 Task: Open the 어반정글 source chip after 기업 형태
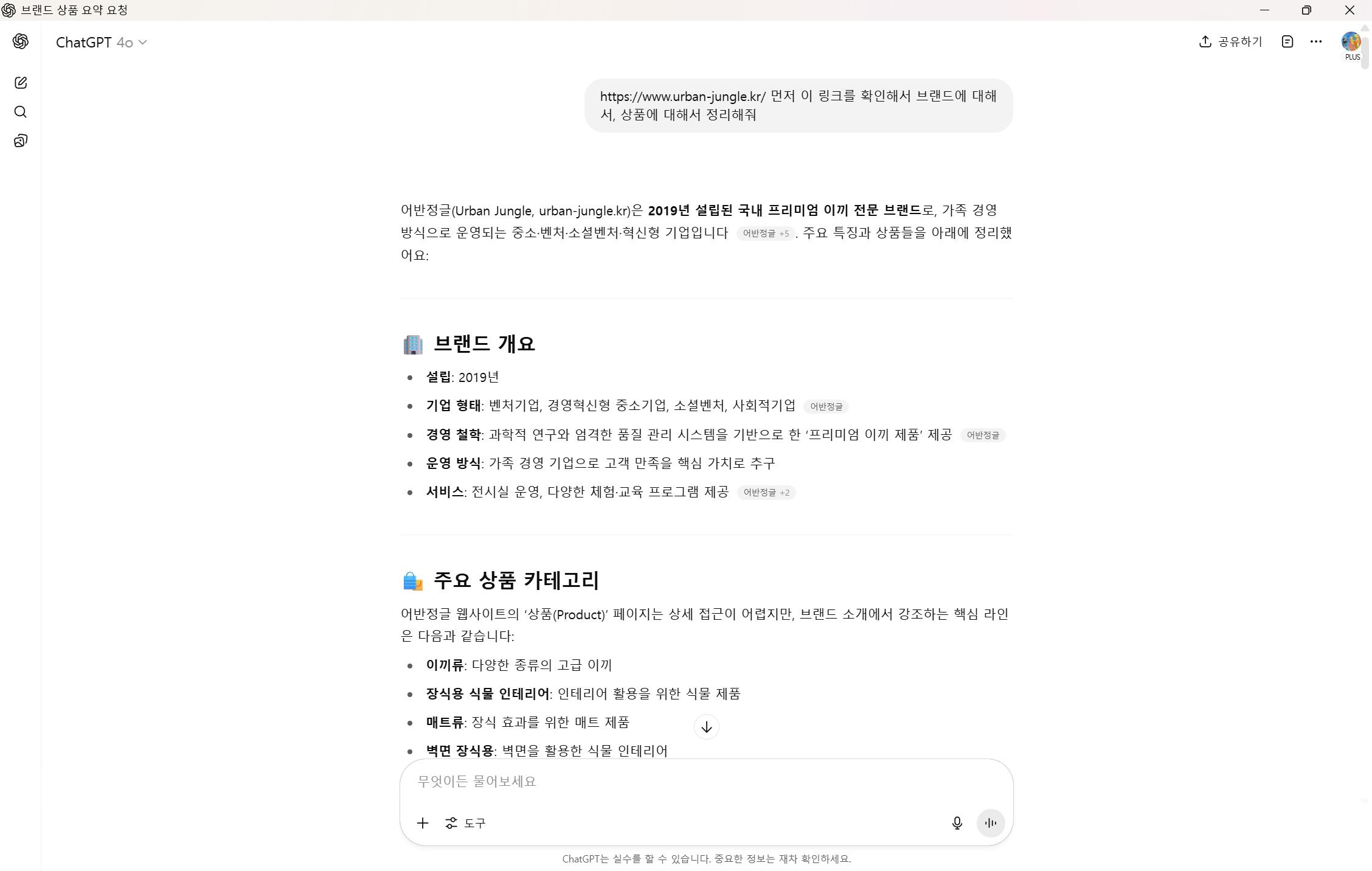pos(826,406)
